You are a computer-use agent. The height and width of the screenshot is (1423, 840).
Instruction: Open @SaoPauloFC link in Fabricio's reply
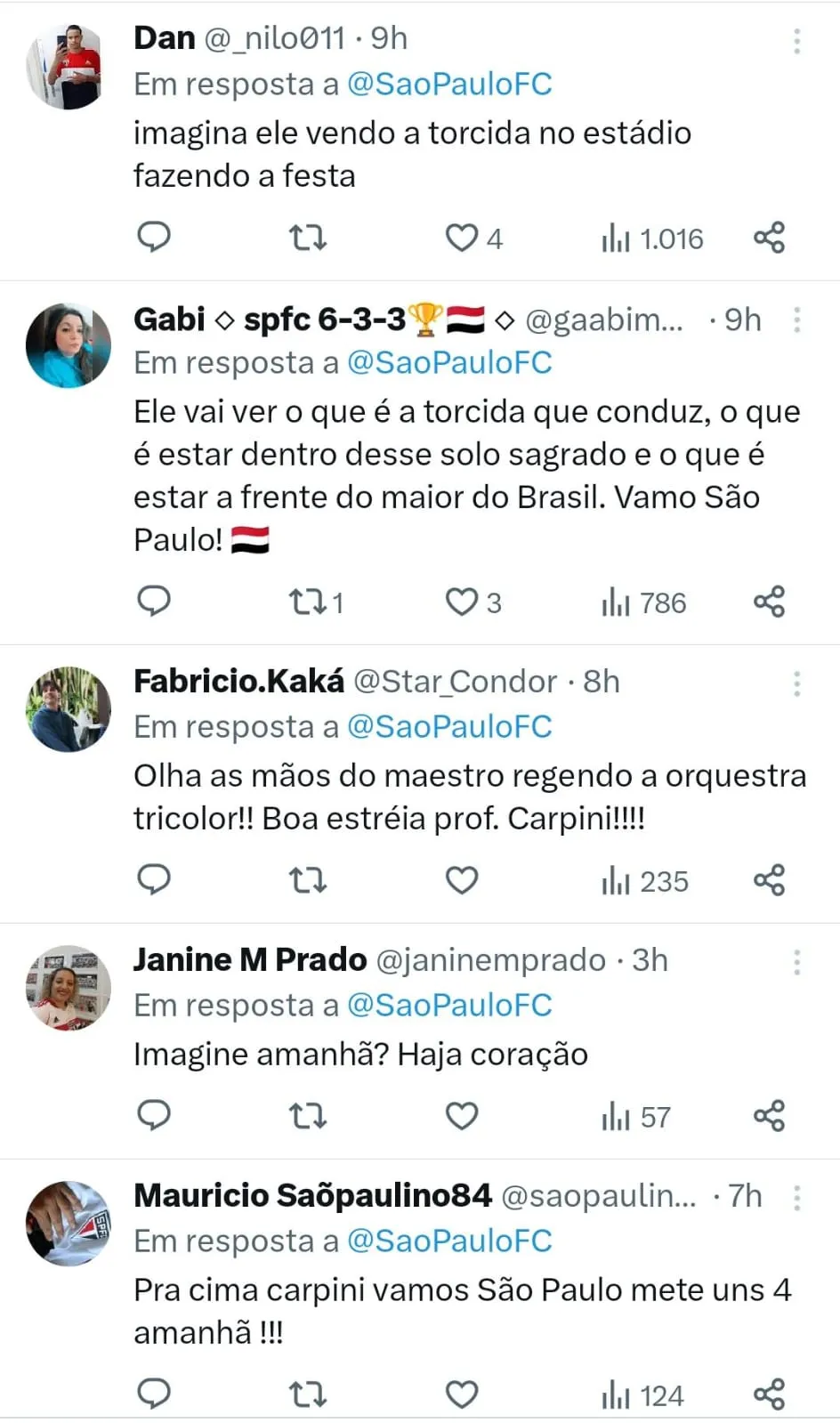[x=449, y=726]
